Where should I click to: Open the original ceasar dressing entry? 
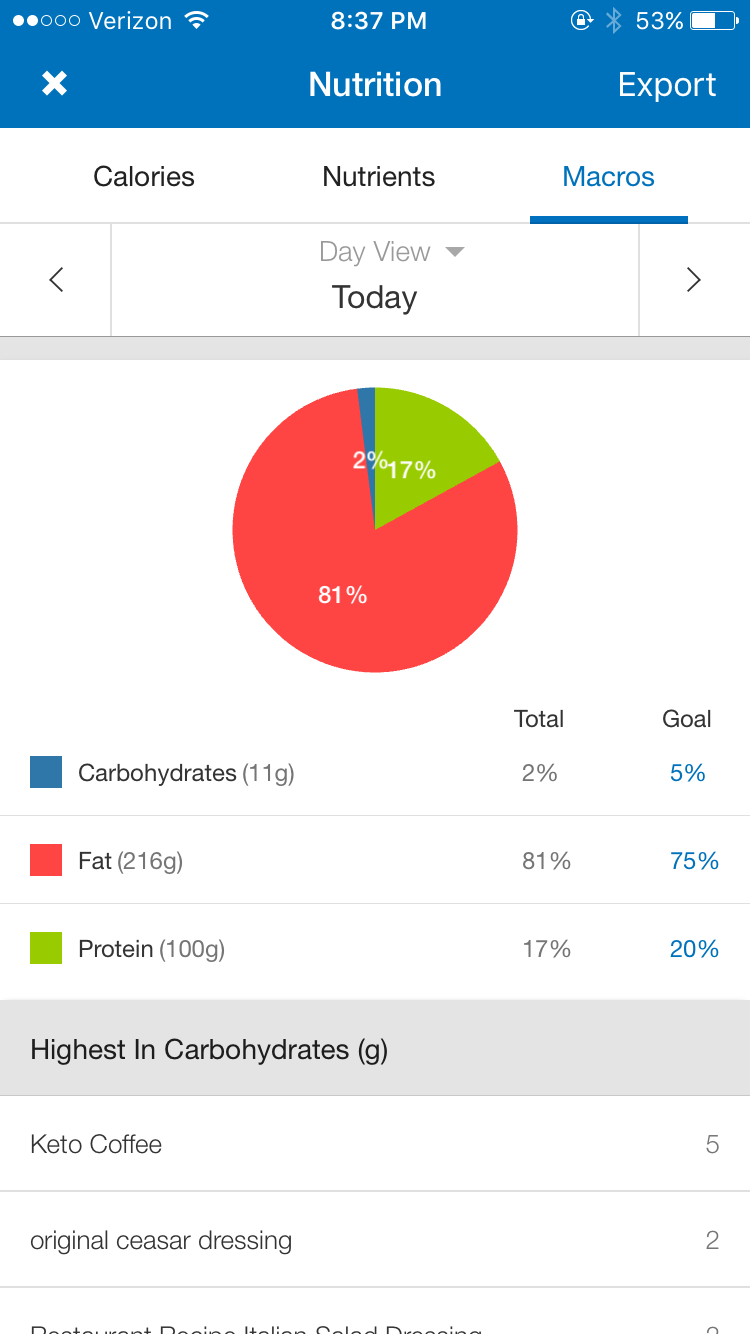coord(375,1240)
